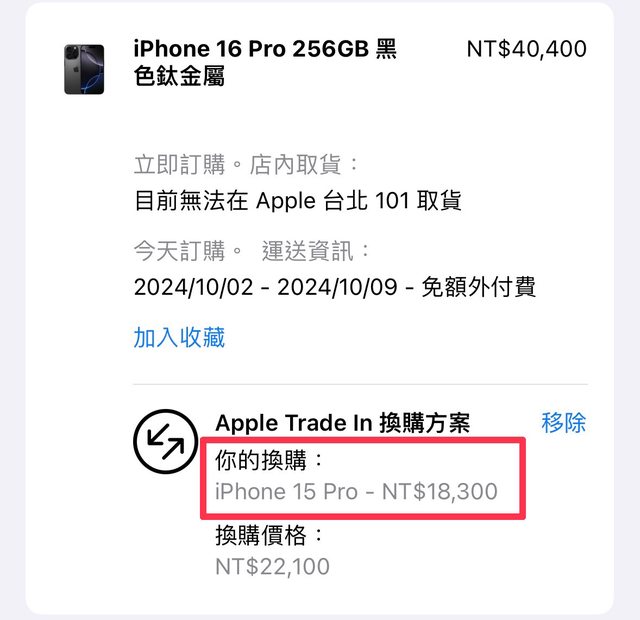Tap 加入收藏 to save the item

(179, 338)
